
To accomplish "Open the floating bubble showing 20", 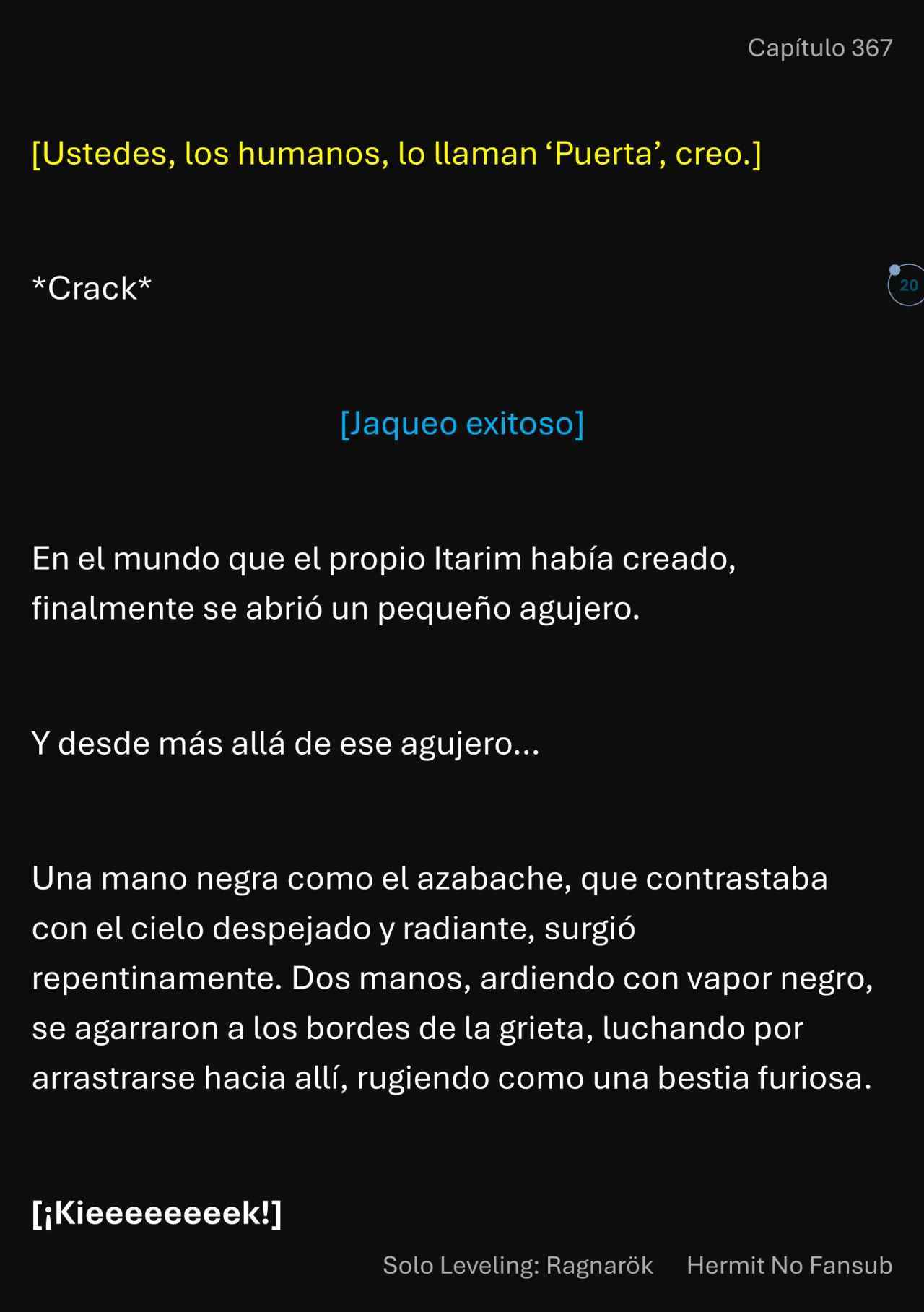I will pyautogui.click(x=907, y=285).
